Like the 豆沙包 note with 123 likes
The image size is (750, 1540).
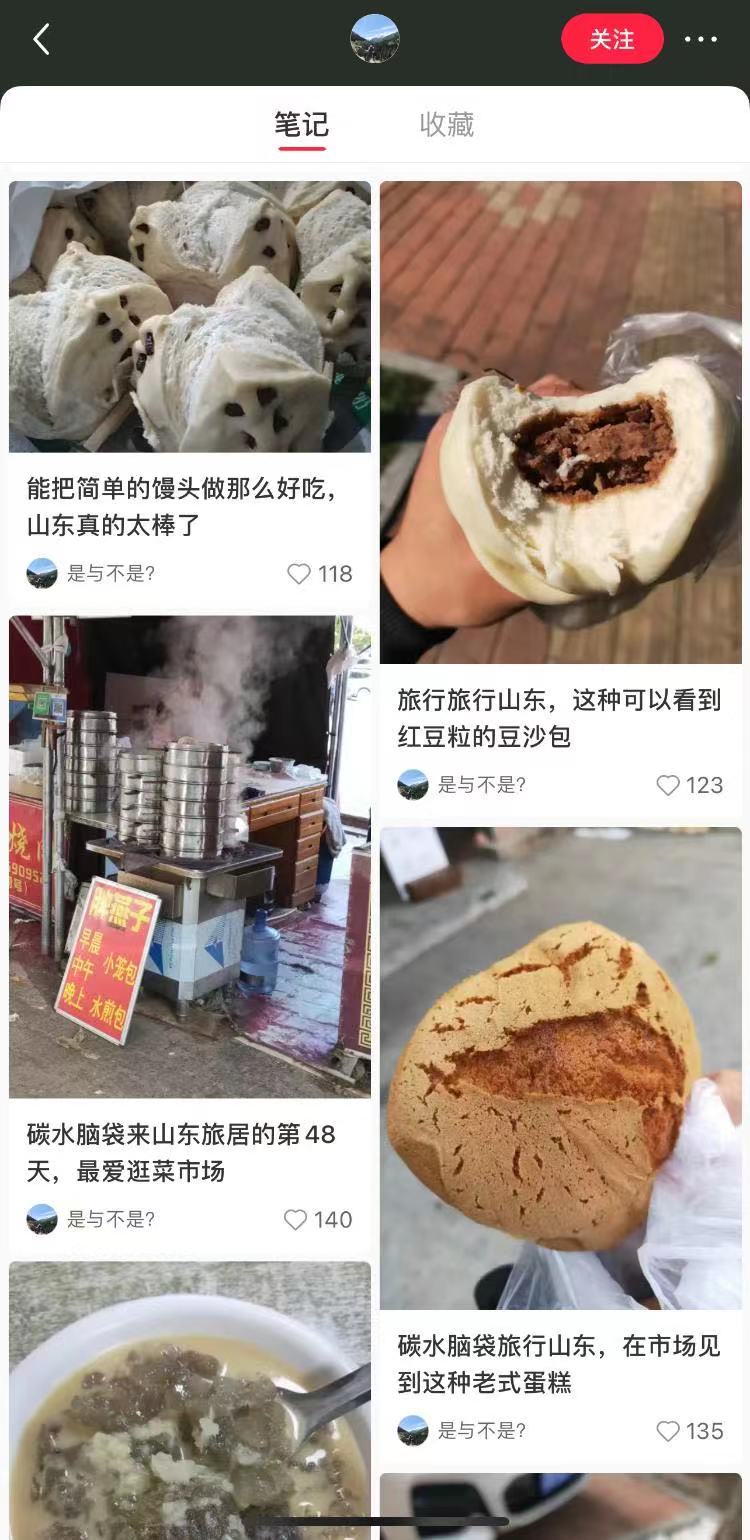point(668,786)
